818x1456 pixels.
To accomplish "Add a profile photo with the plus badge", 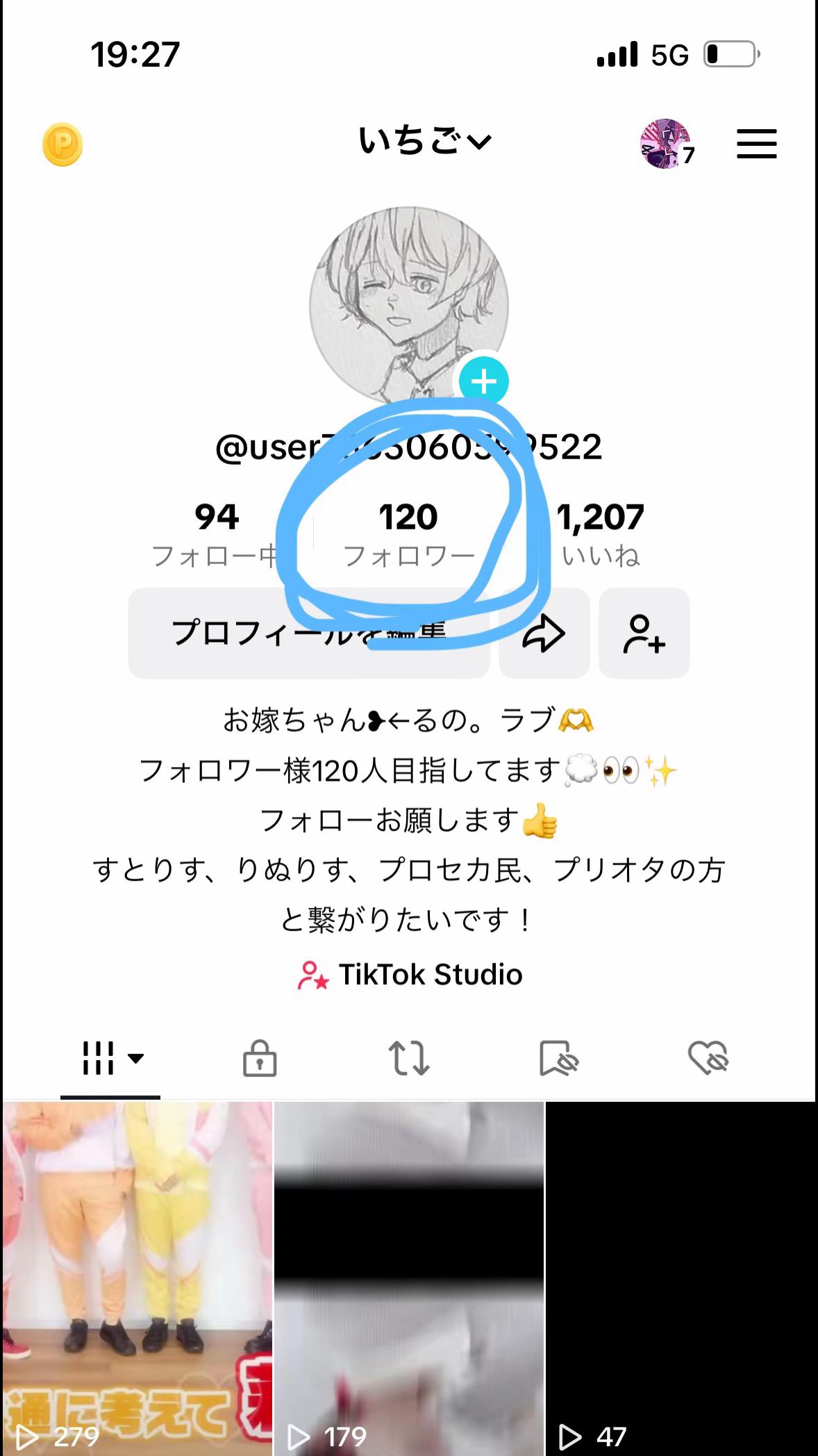I will 484,381.
